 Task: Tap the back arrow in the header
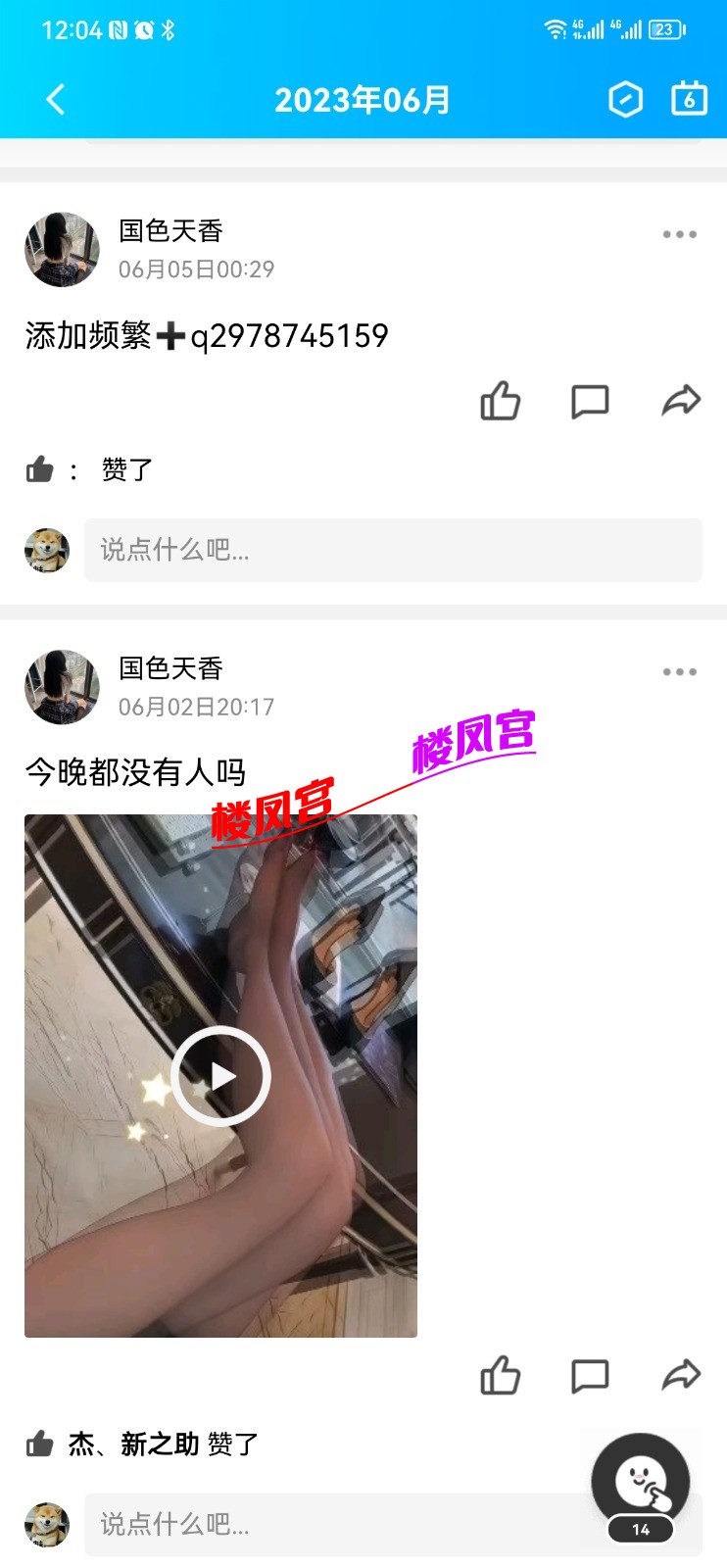pos(56,99)
